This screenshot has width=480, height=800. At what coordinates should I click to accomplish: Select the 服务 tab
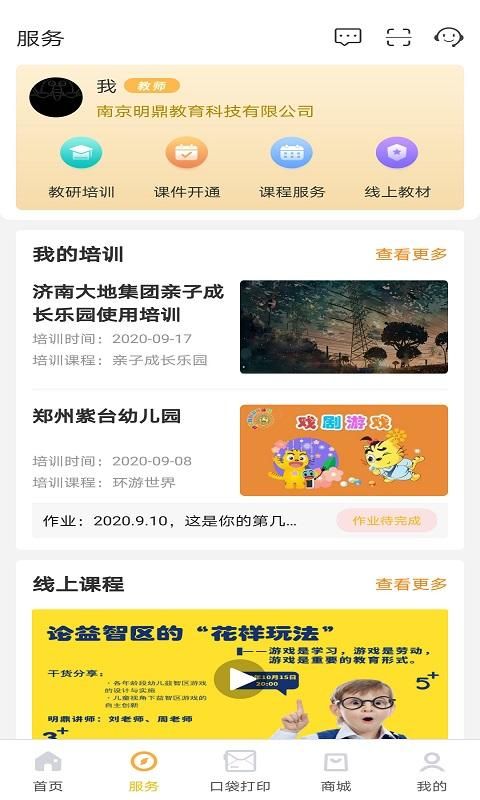pos(144,770)
